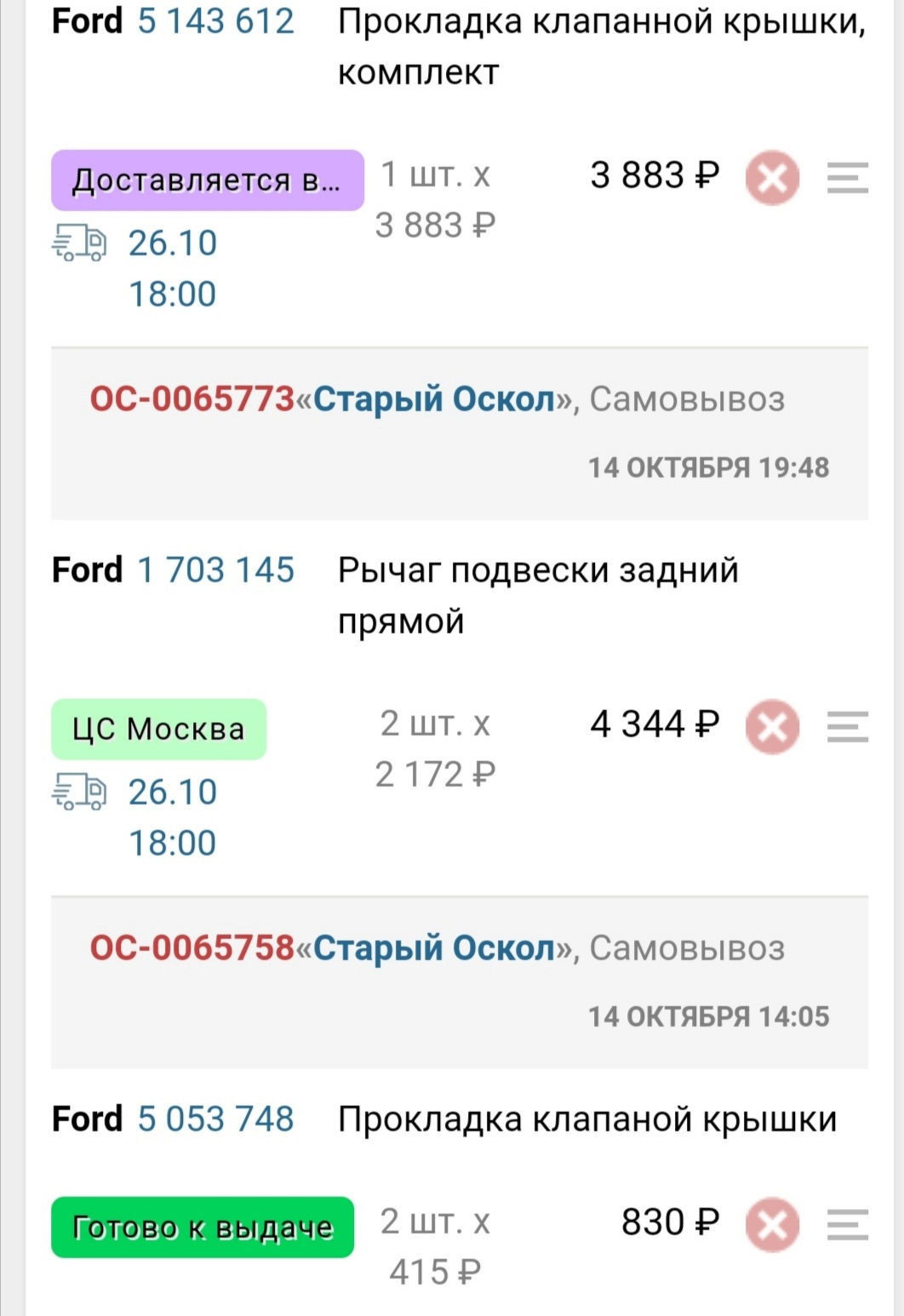Toggle the ЦС Москва status badge

coord(160,727)
